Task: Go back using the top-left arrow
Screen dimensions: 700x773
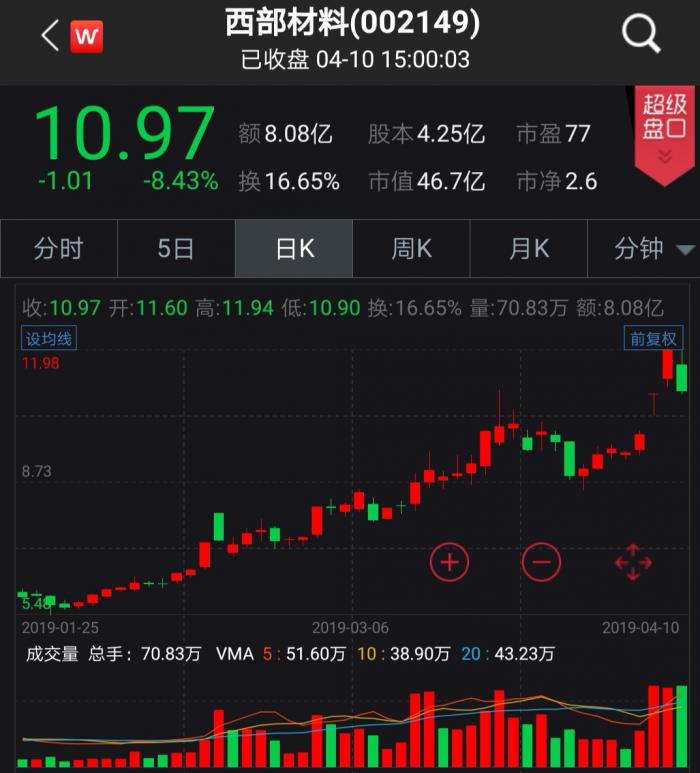Action: pyautogui.click(x=50, y=37)
